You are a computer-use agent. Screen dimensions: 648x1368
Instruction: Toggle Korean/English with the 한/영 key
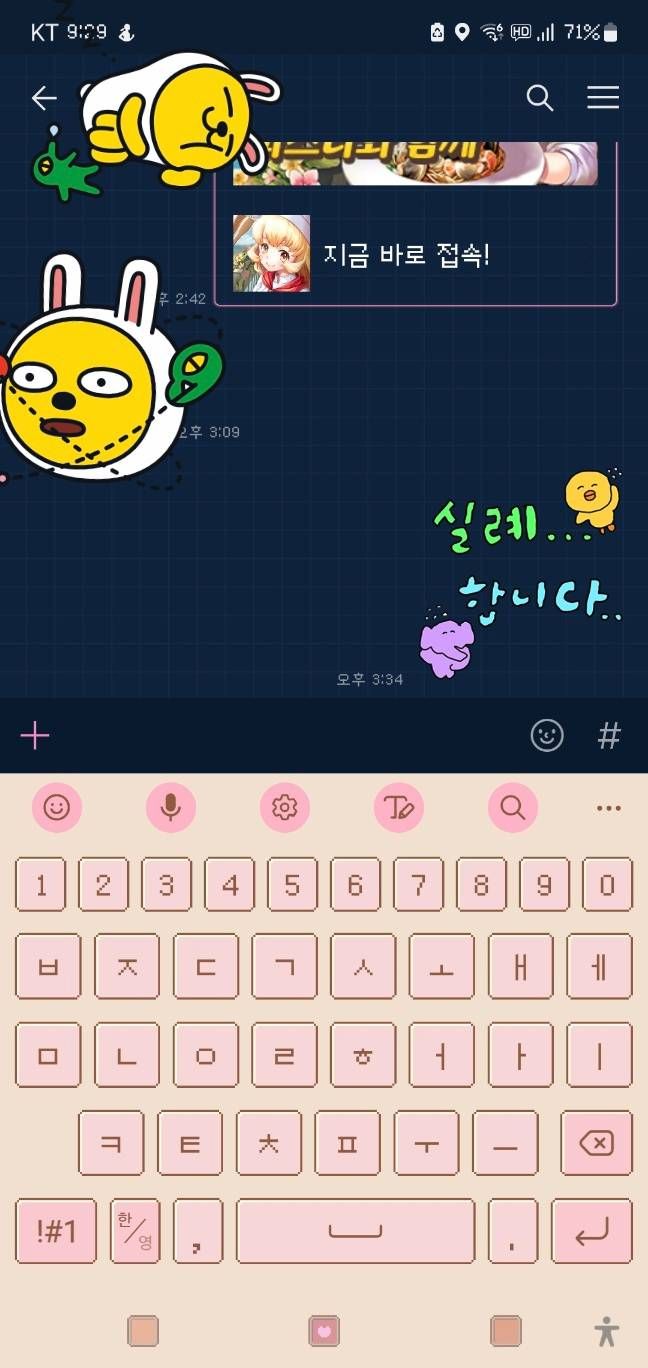click(x=135, y=1231)
